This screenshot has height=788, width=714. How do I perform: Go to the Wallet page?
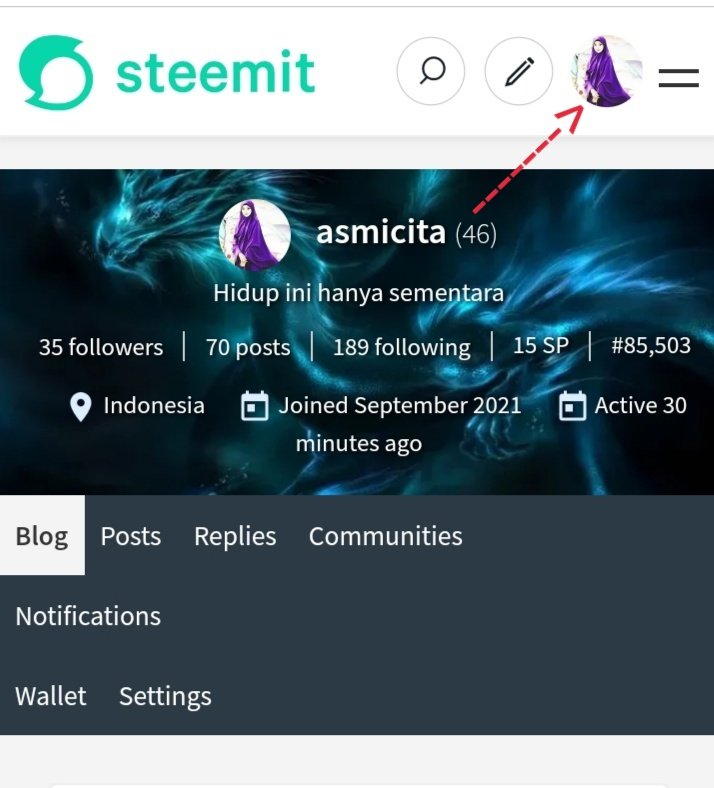(x=51, y=696)
